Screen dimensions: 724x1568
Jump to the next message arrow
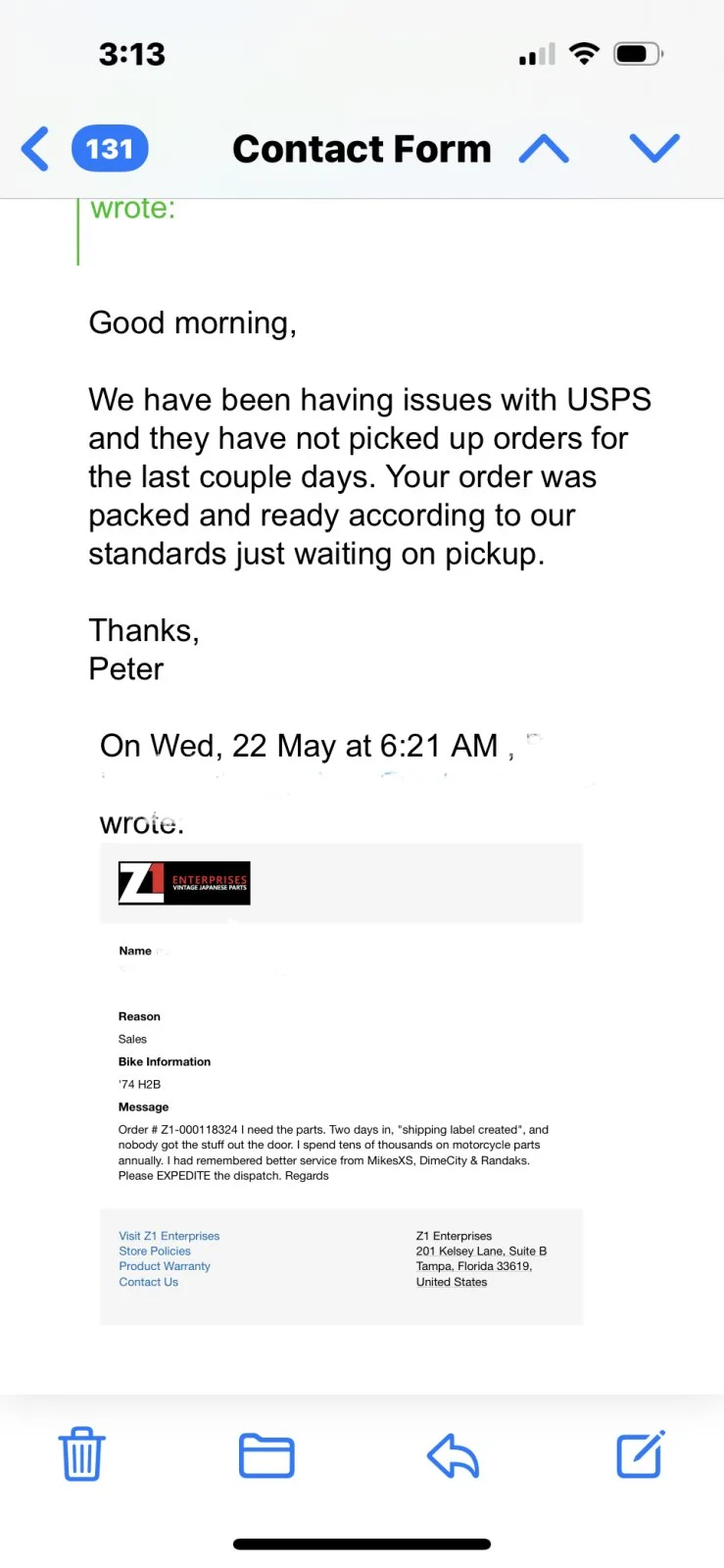[x=653, y=149]
